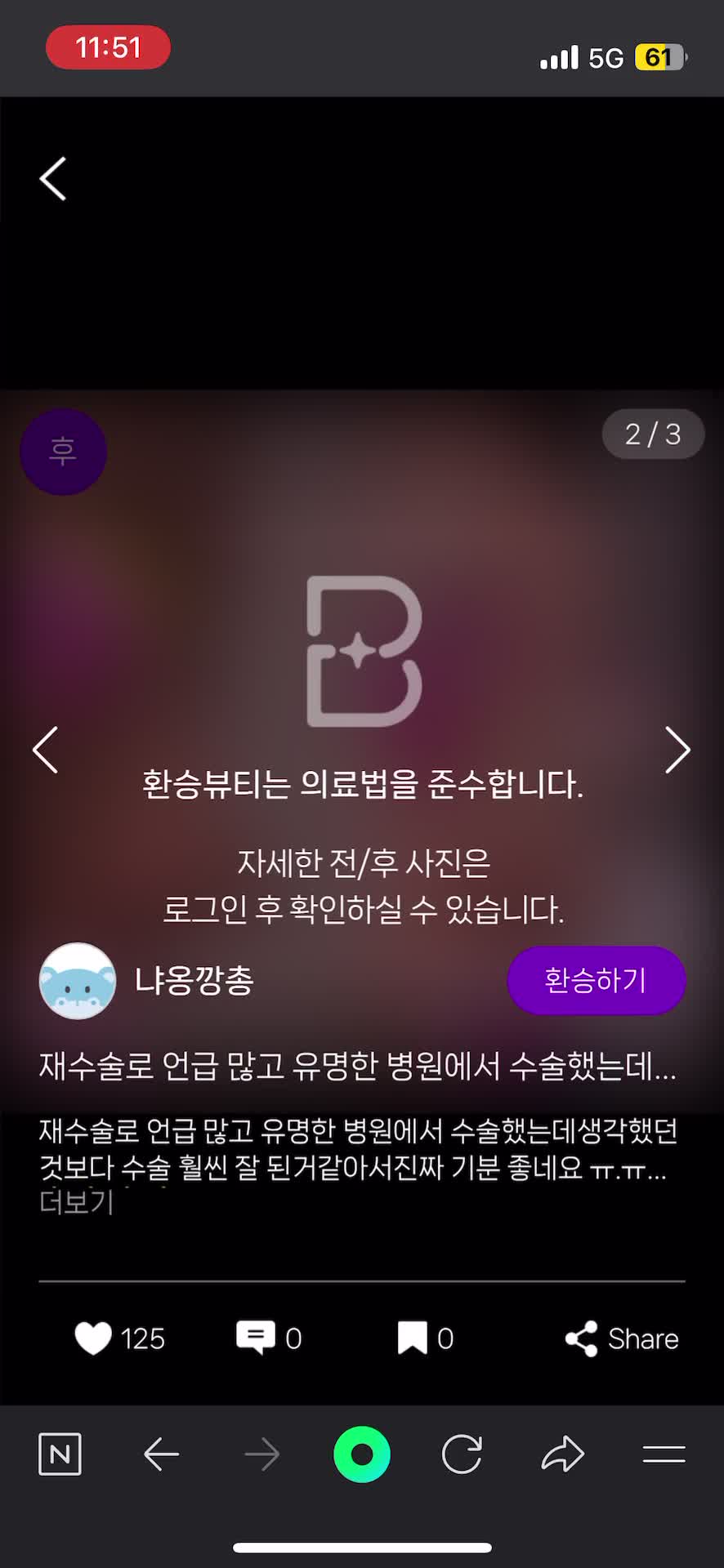This screenshot has height=1568, width=724.
Task: Share the page from the browser toolbar
Action: (562, 1454)
